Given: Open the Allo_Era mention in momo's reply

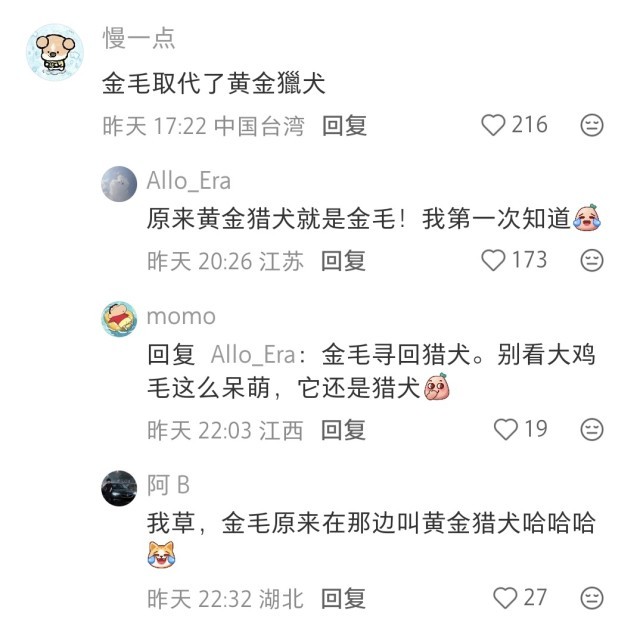Looking at the screenshot, I should [x=253, y=355].
